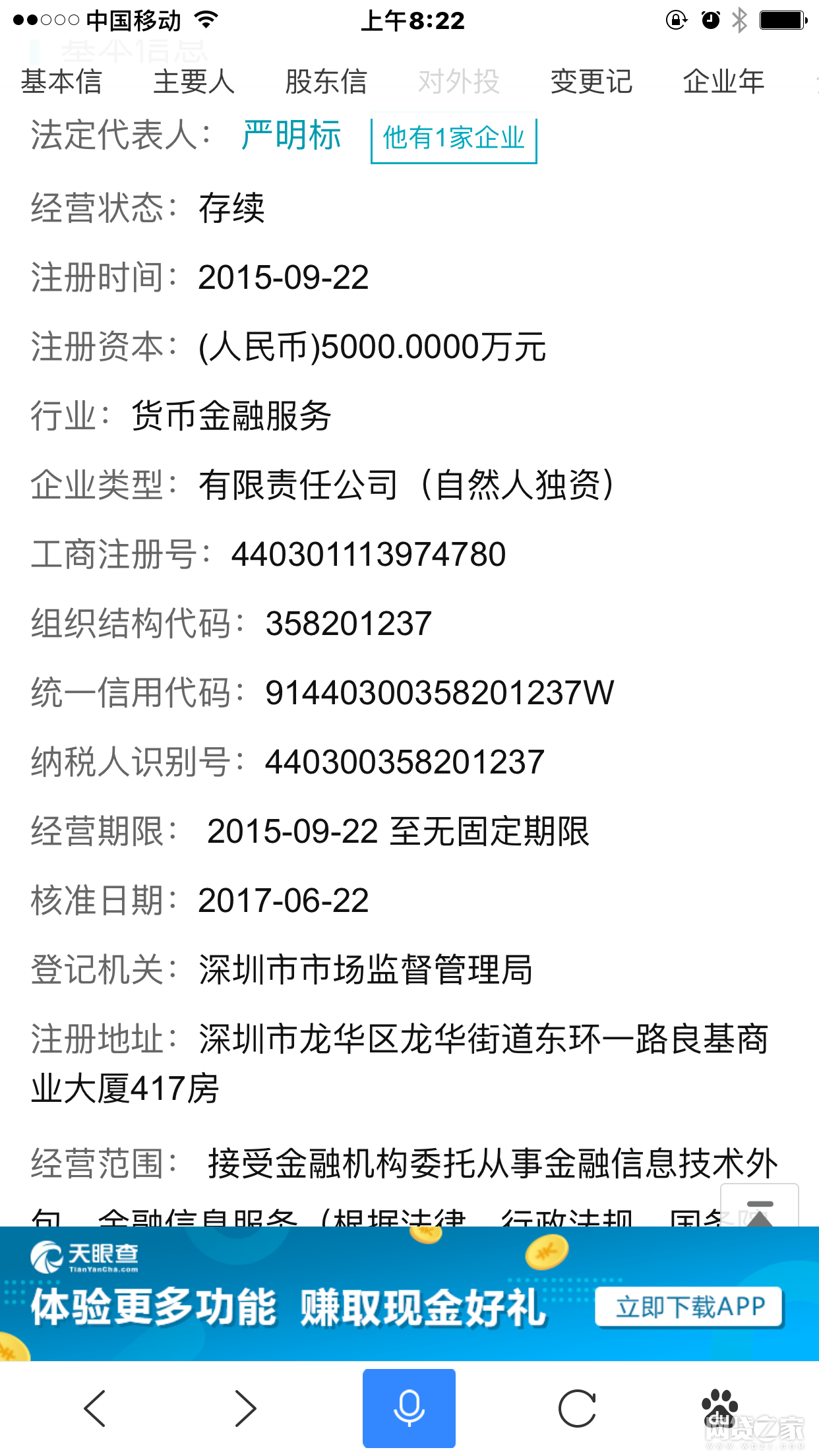The image size is (819, 1456).
Task: Open legal representative 严明标's profile
Action: coord(291,135)
